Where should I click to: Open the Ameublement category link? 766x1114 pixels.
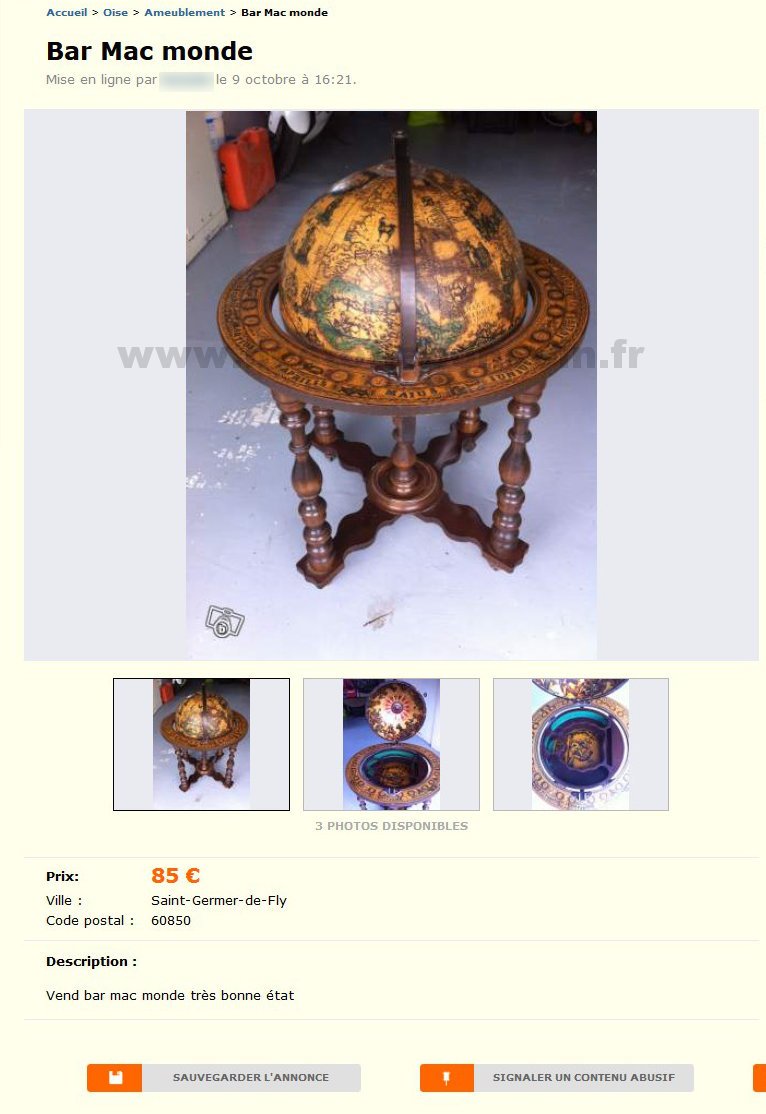pyautogui.click(x=184, y=13)
